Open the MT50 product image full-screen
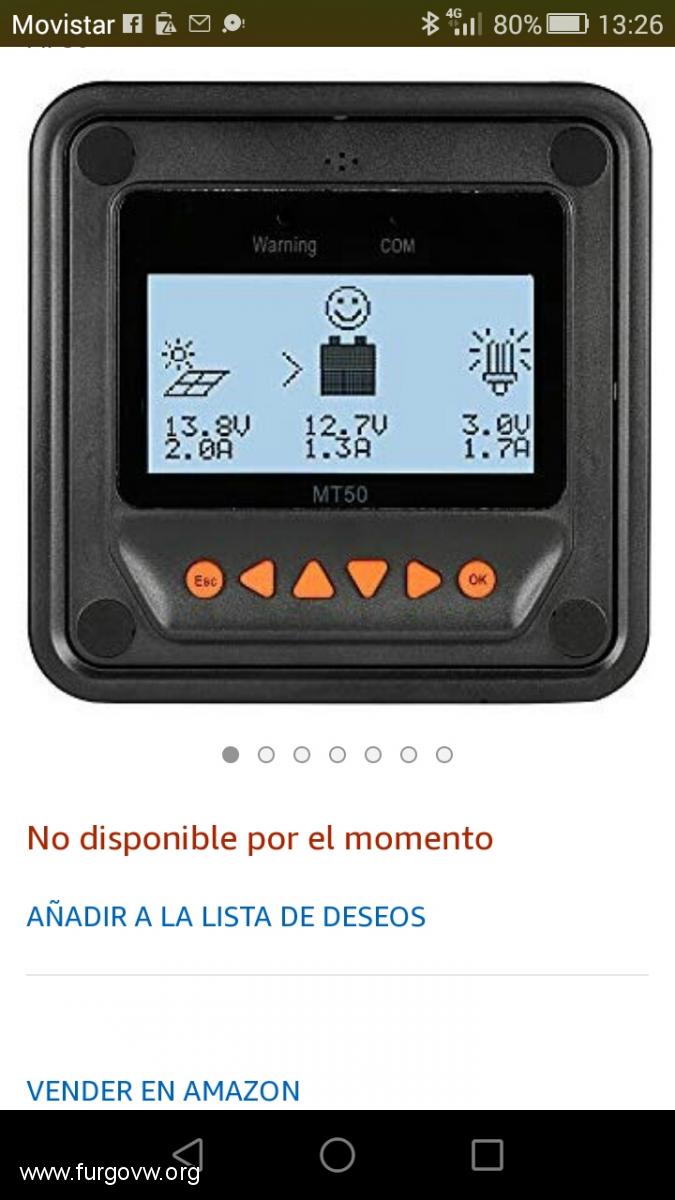The width and height of the screenshot is (675, 1200). (338, 390)
